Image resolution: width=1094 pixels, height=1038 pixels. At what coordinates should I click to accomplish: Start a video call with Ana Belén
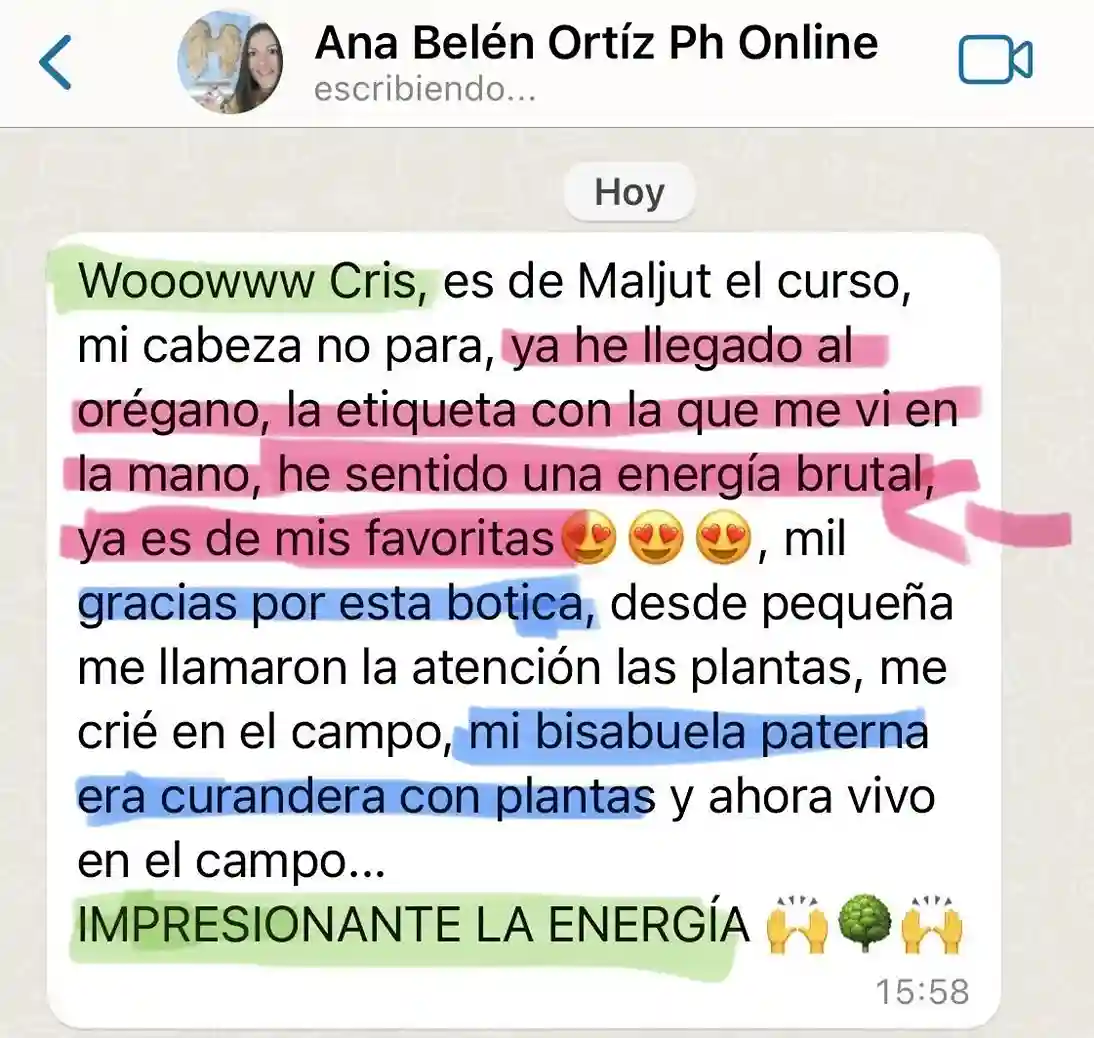click(994, 60)
